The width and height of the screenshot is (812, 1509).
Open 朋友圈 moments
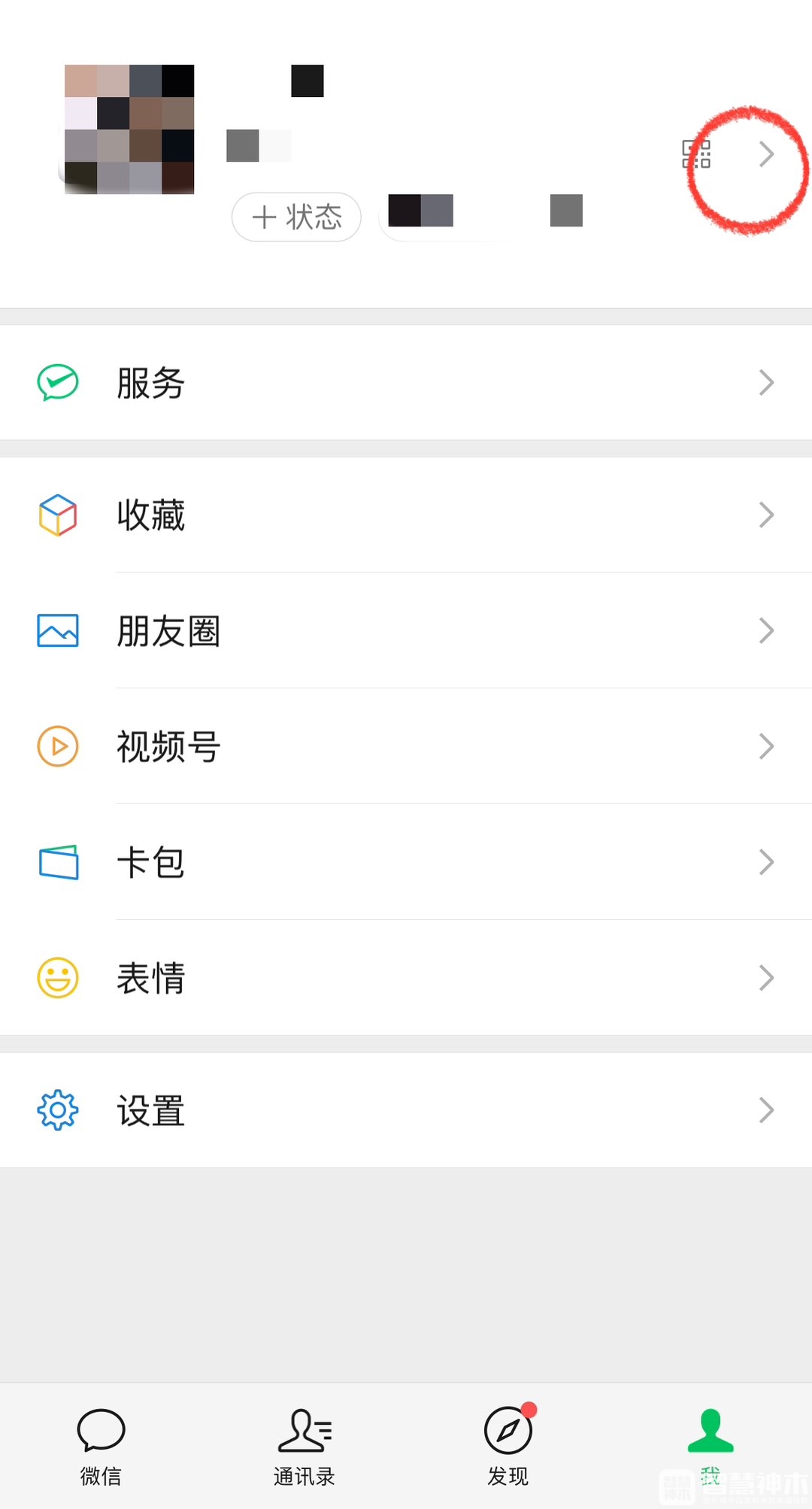tap(406, 630)
